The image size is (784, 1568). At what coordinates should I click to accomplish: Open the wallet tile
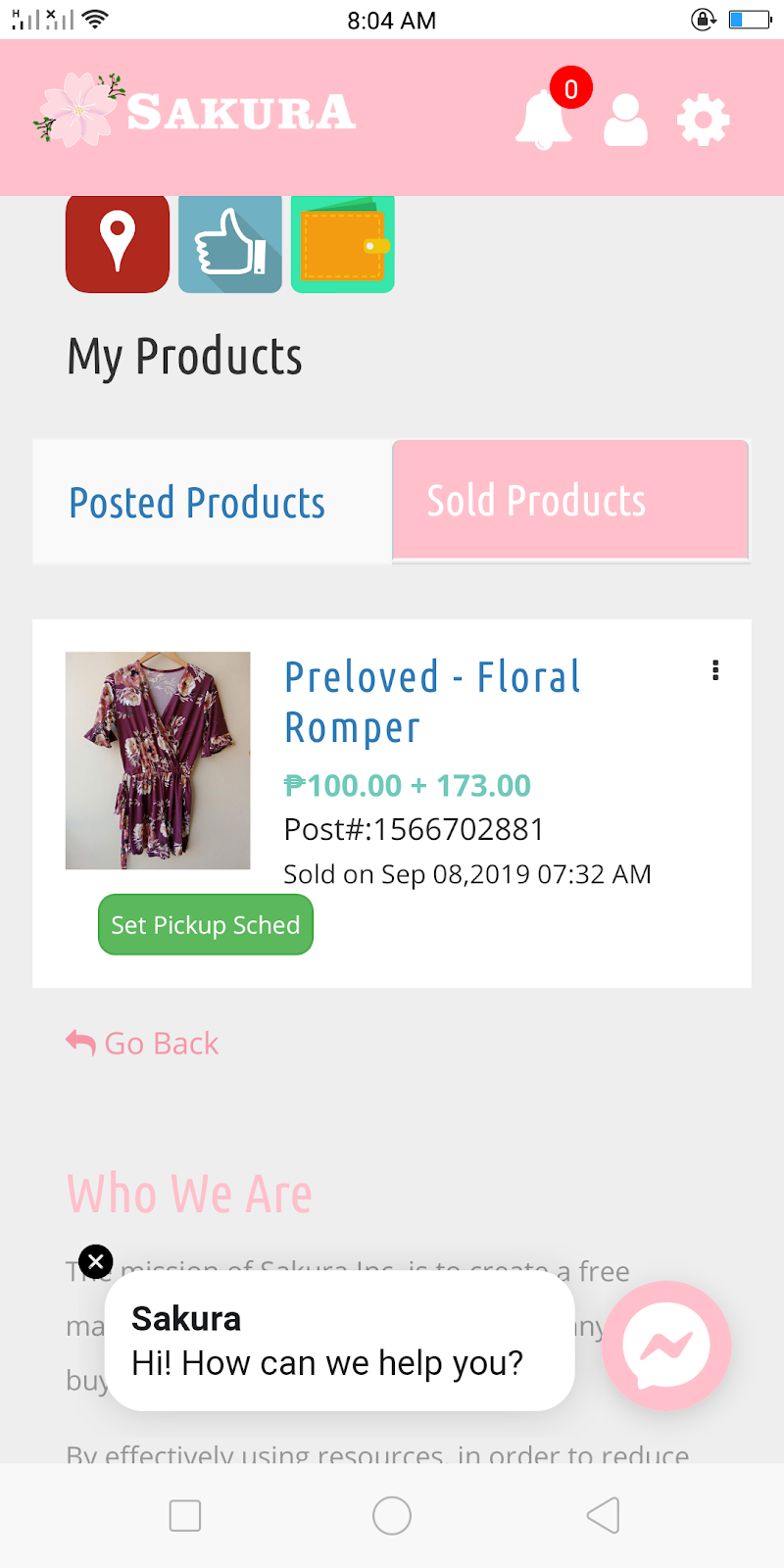(343, 243)
